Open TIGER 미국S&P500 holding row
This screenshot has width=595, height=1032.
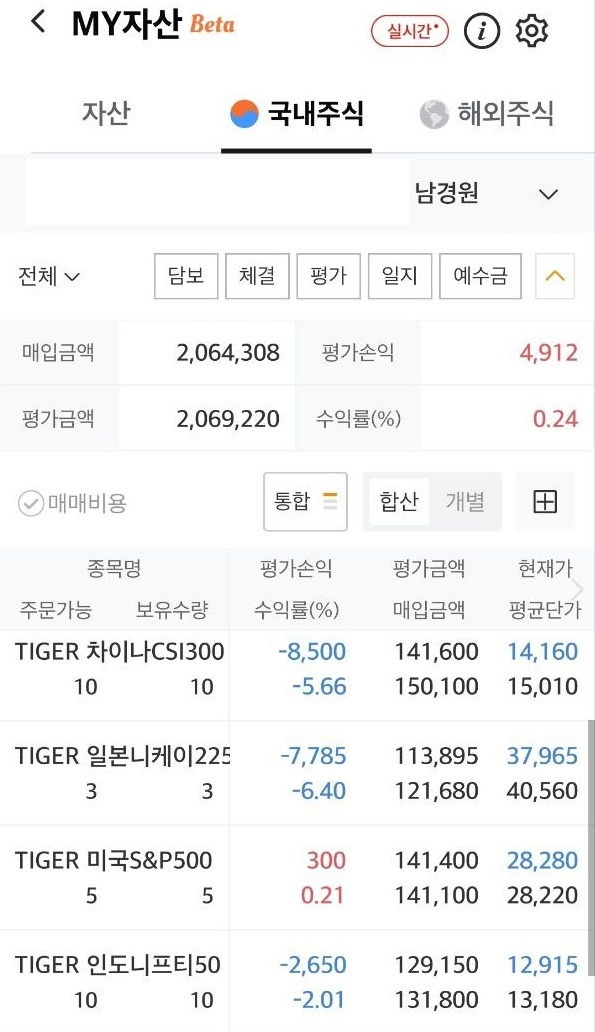[298, 877]
